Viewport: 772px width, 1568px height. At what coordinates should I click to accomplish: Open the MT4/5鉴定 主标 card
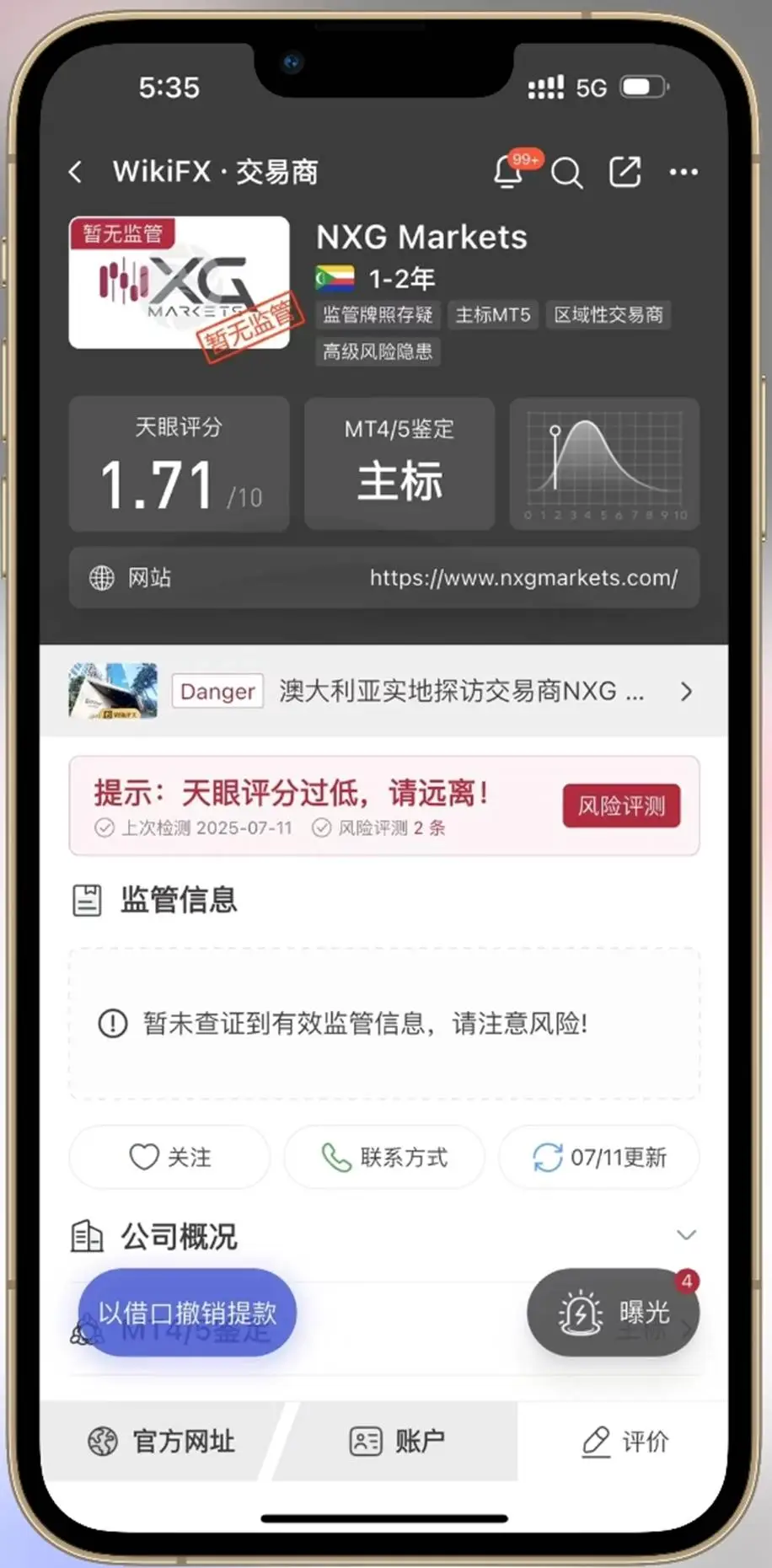point(399,464)
